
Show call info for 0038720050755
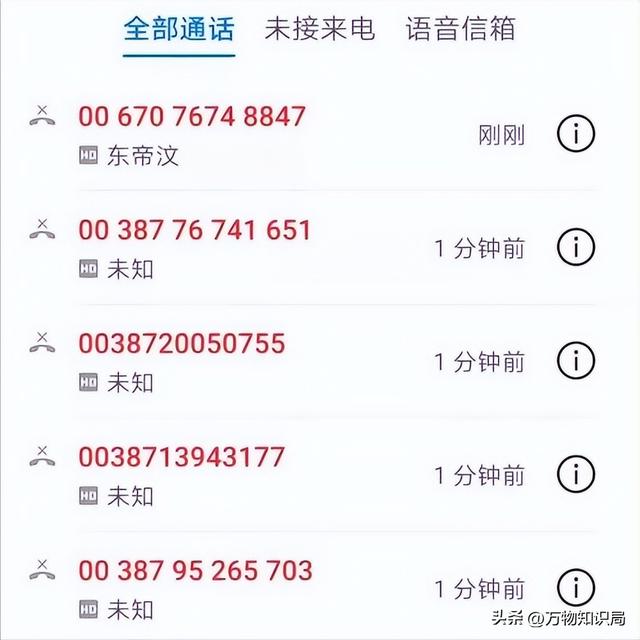pos(575,360)
